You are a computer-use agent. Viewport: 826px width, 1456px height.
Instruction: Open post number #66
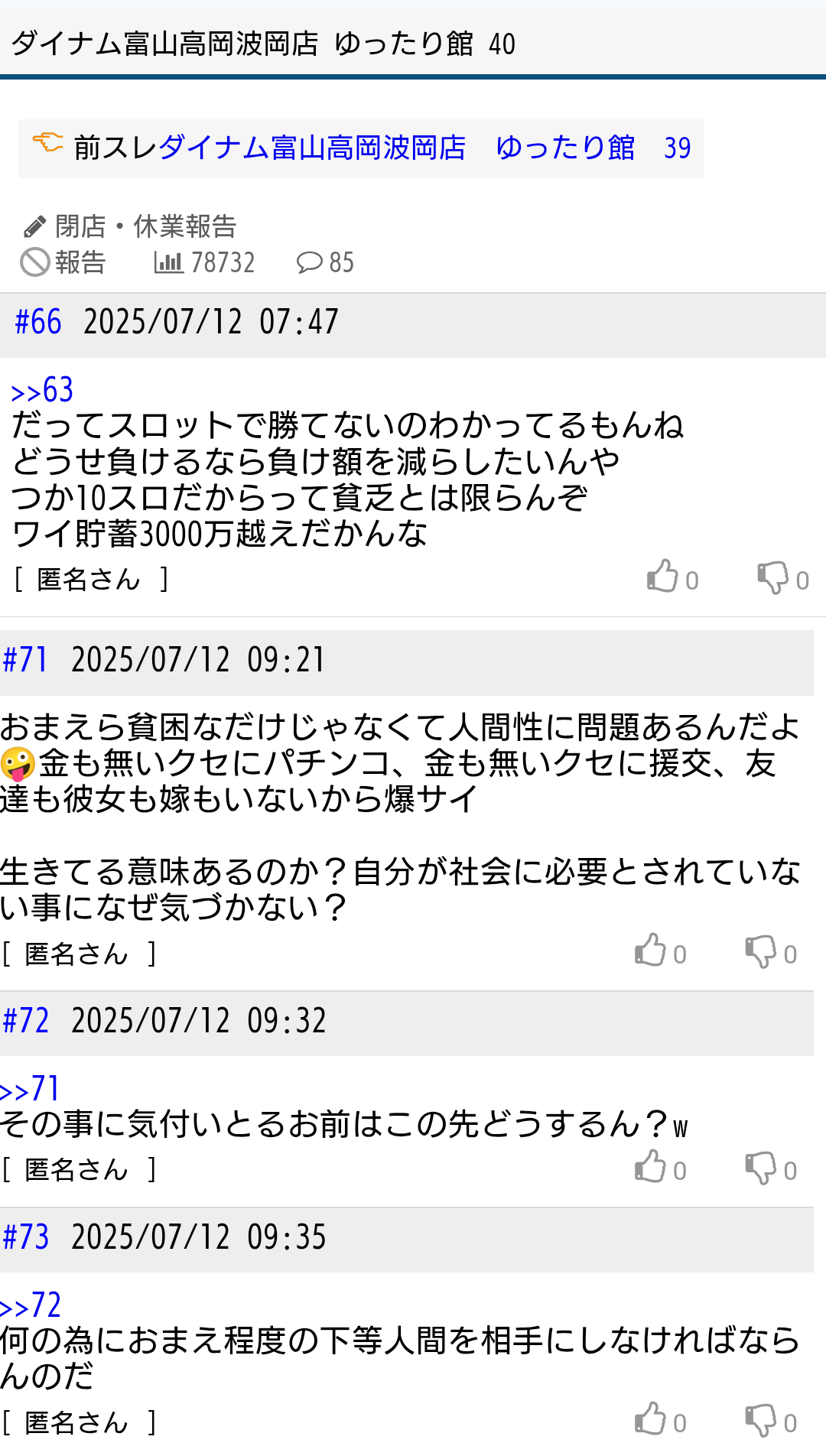pyautogui.click(x=38, y=322)
